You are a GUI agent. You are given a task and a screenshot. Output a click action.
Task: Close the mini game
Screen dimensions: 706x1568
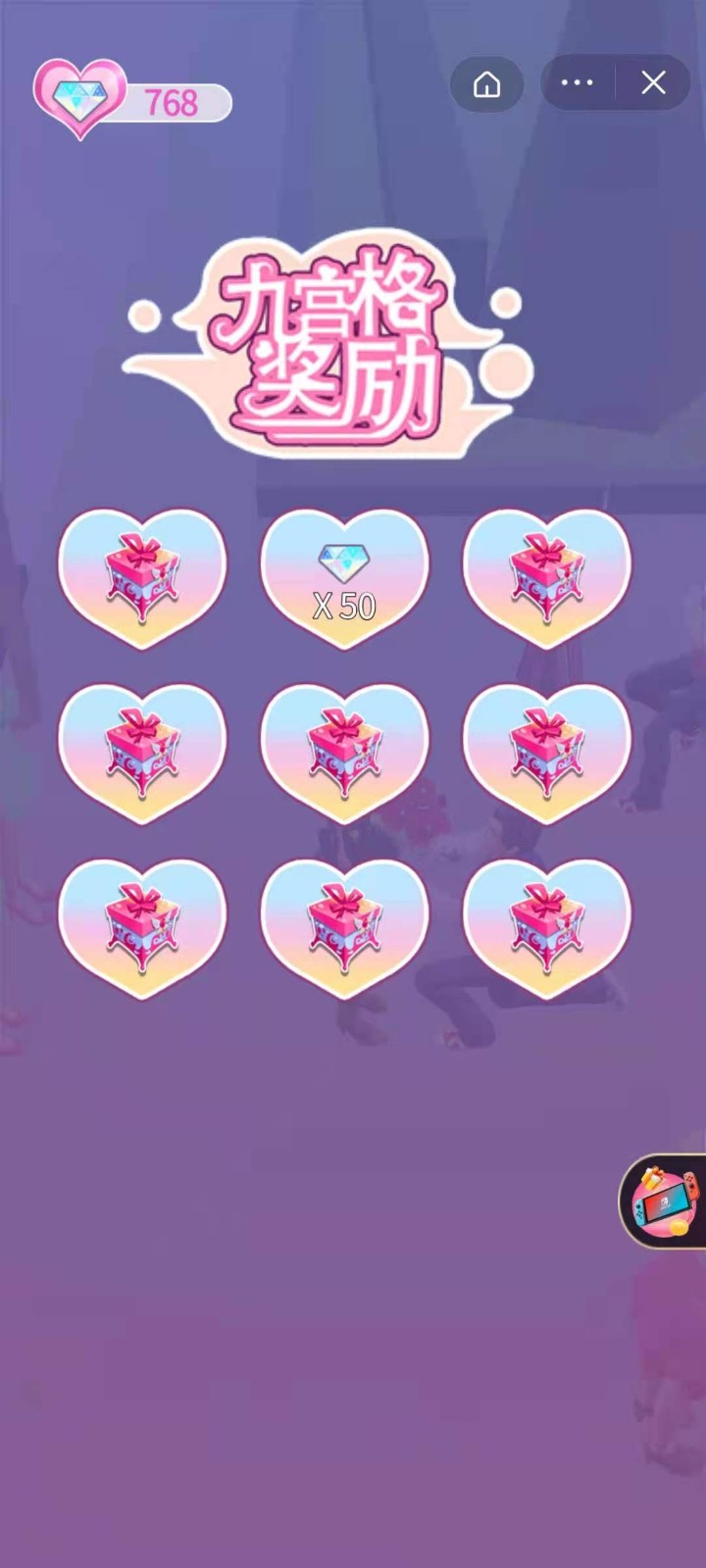point(653,83)
